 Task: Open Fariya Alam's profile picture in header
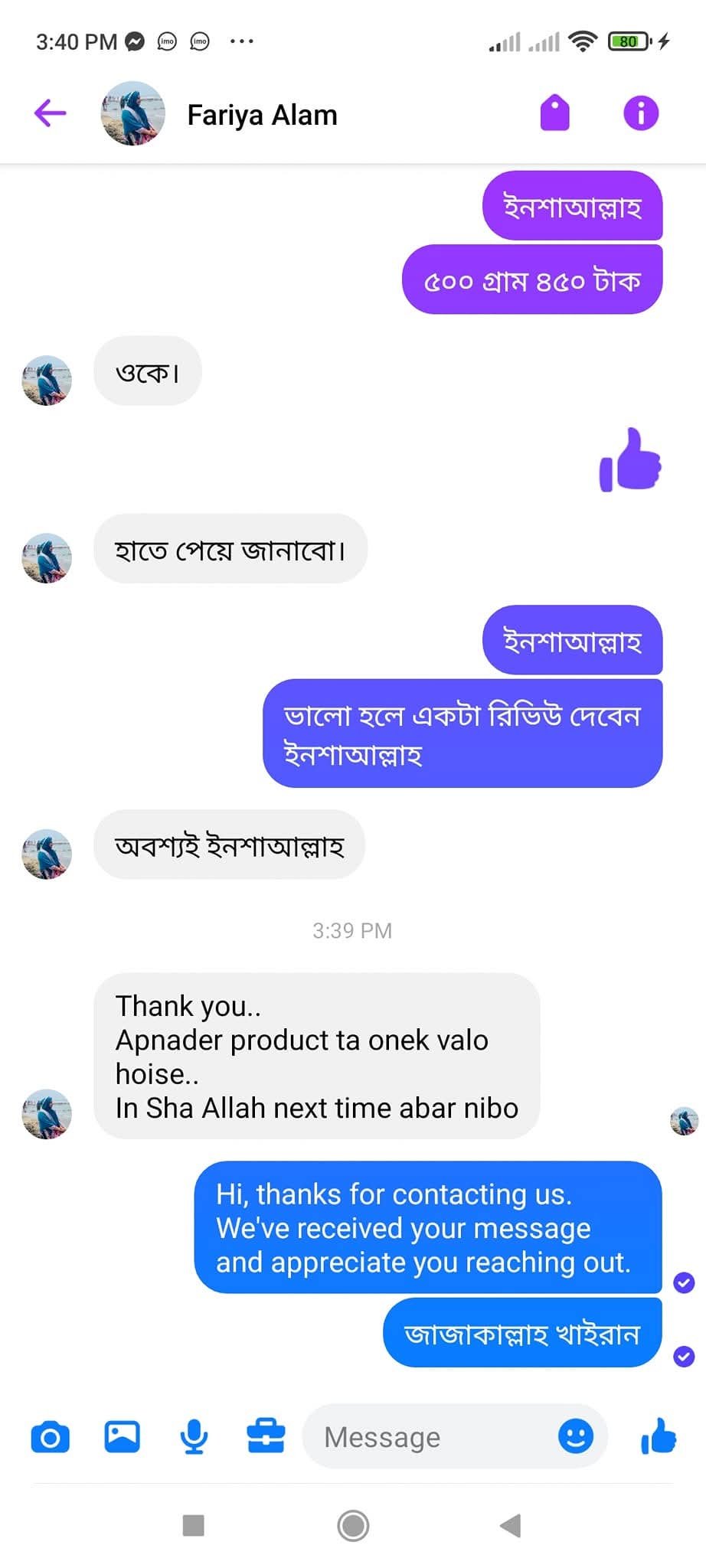[x=133, y=114]
